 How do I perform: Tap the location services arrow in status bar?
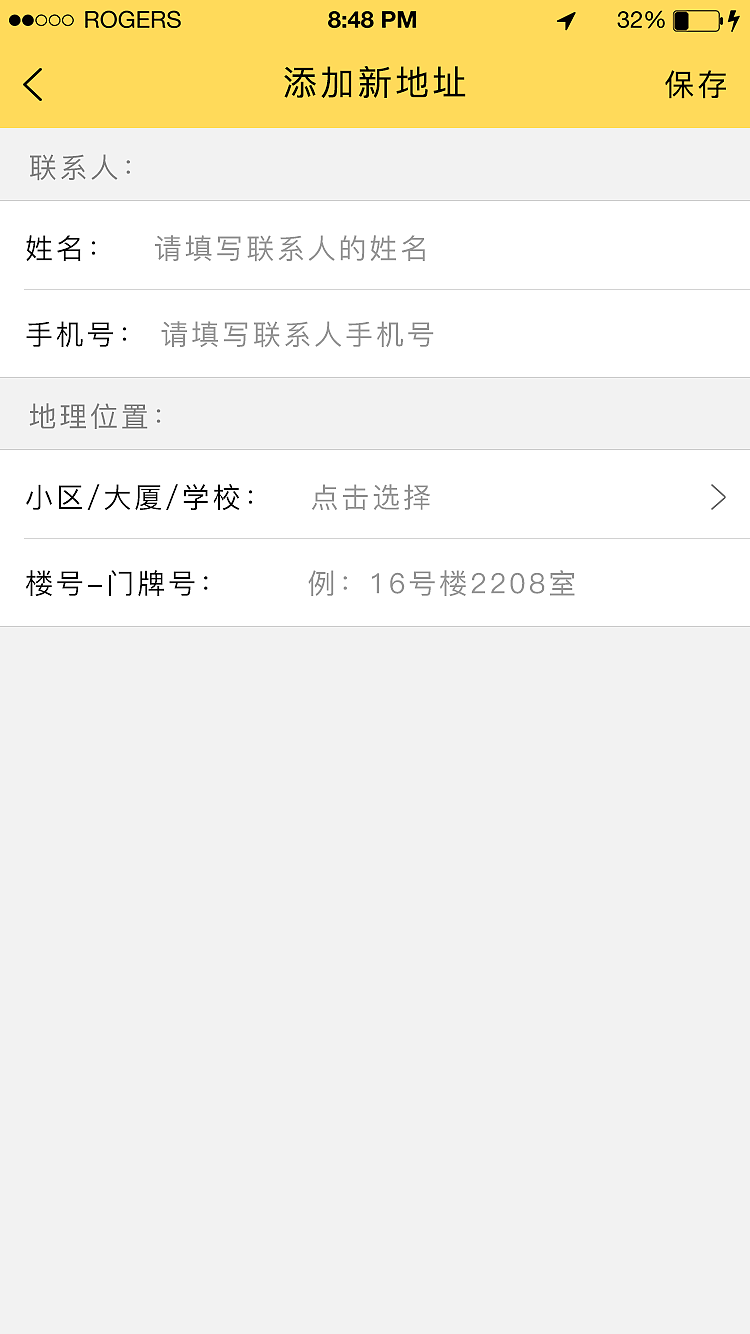click(x=566, y=21)
